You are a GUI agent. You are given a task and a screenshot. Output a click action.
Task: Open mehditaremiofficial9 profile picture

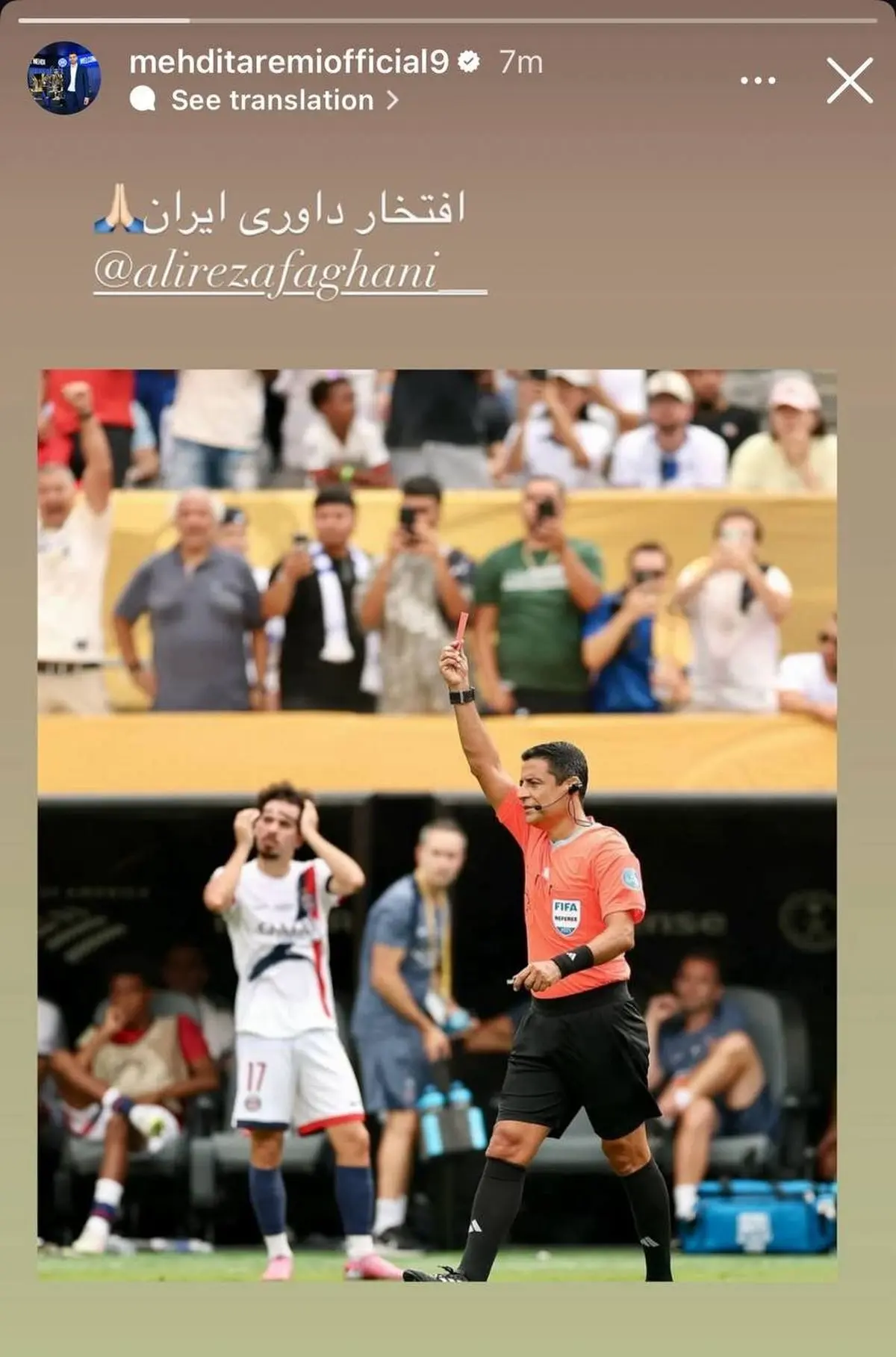(x=64, y=78)
